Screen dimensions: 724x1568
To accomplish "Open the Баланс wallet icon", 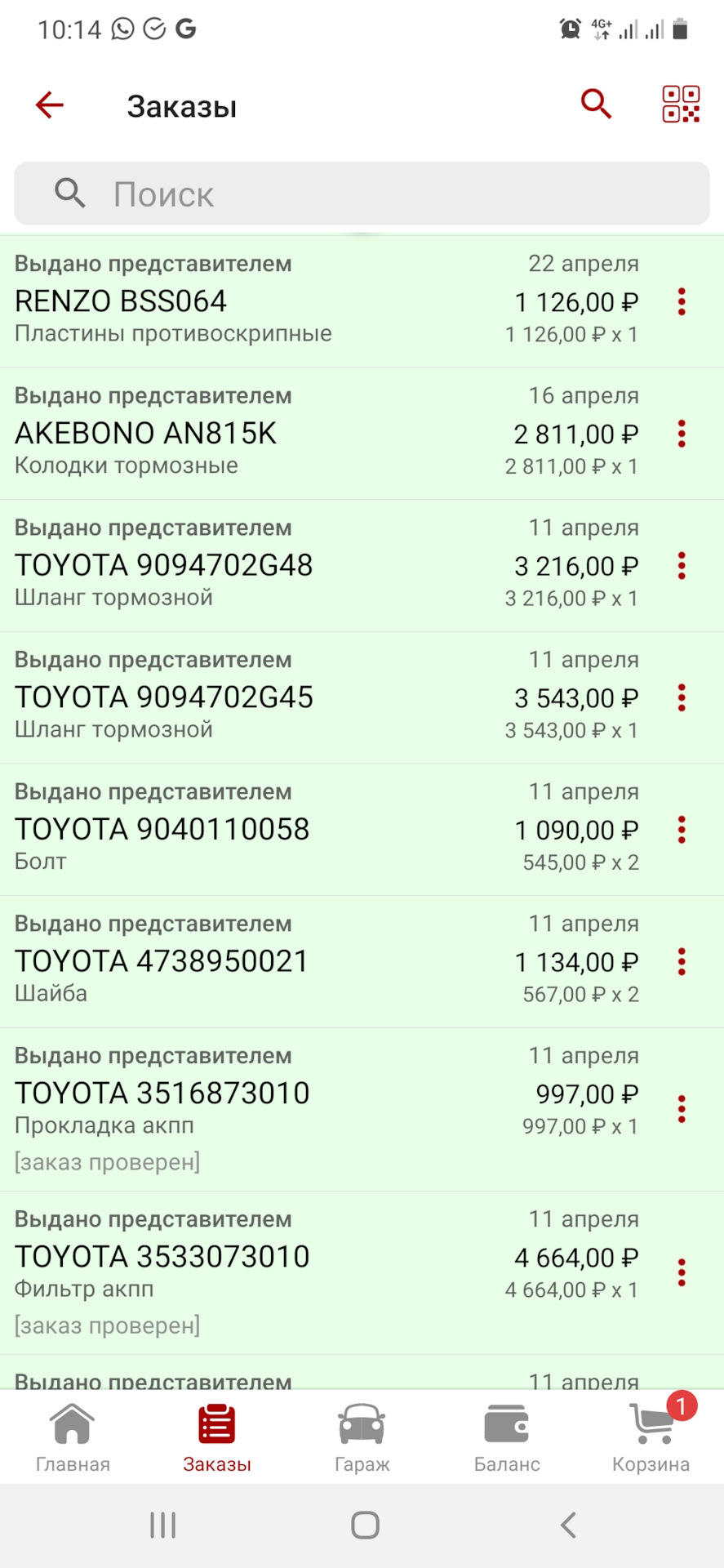I will click(x=507, y=1428).
